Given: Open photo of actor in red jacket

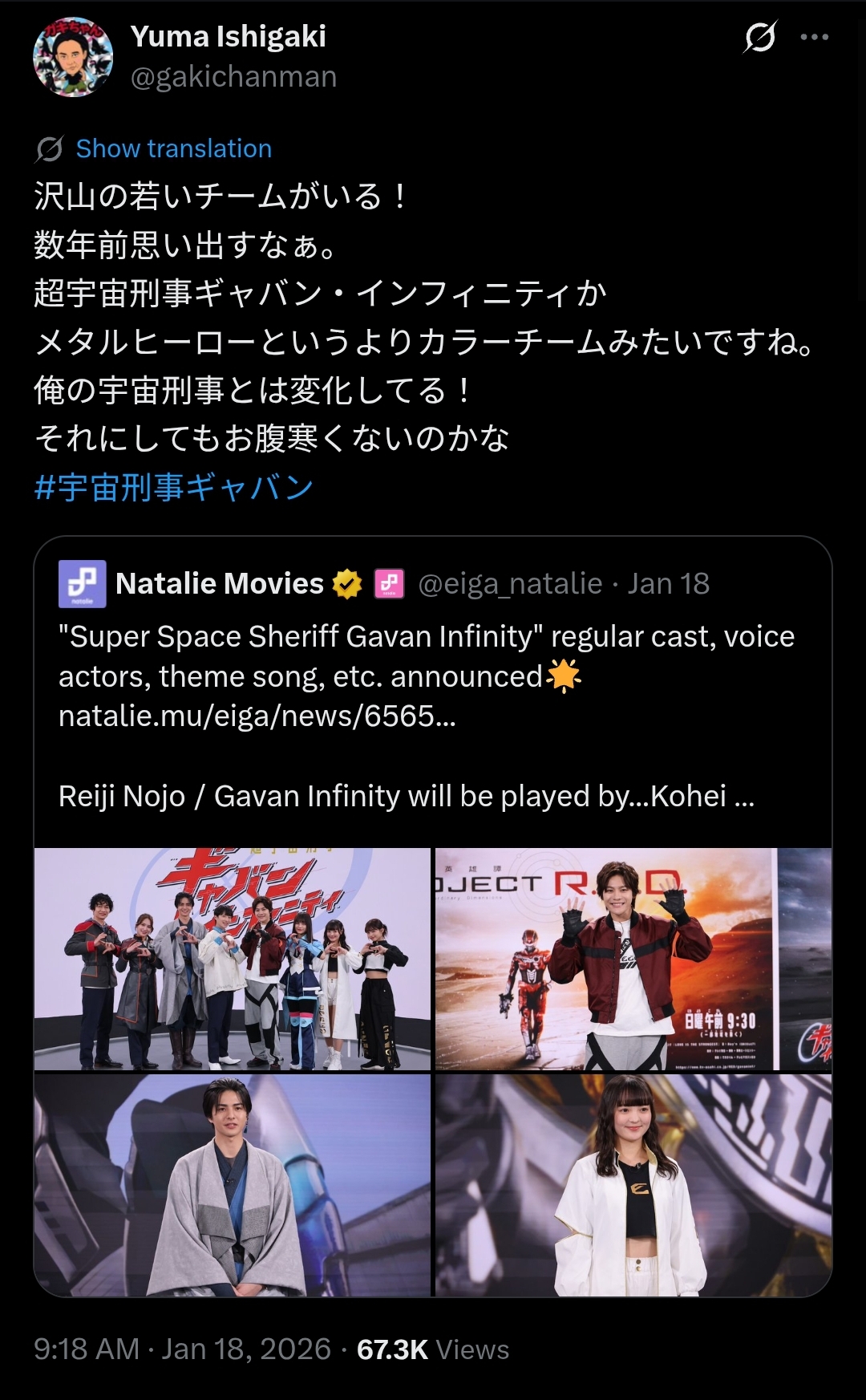Looking at the screenshot, I should [x=633, y=959].
